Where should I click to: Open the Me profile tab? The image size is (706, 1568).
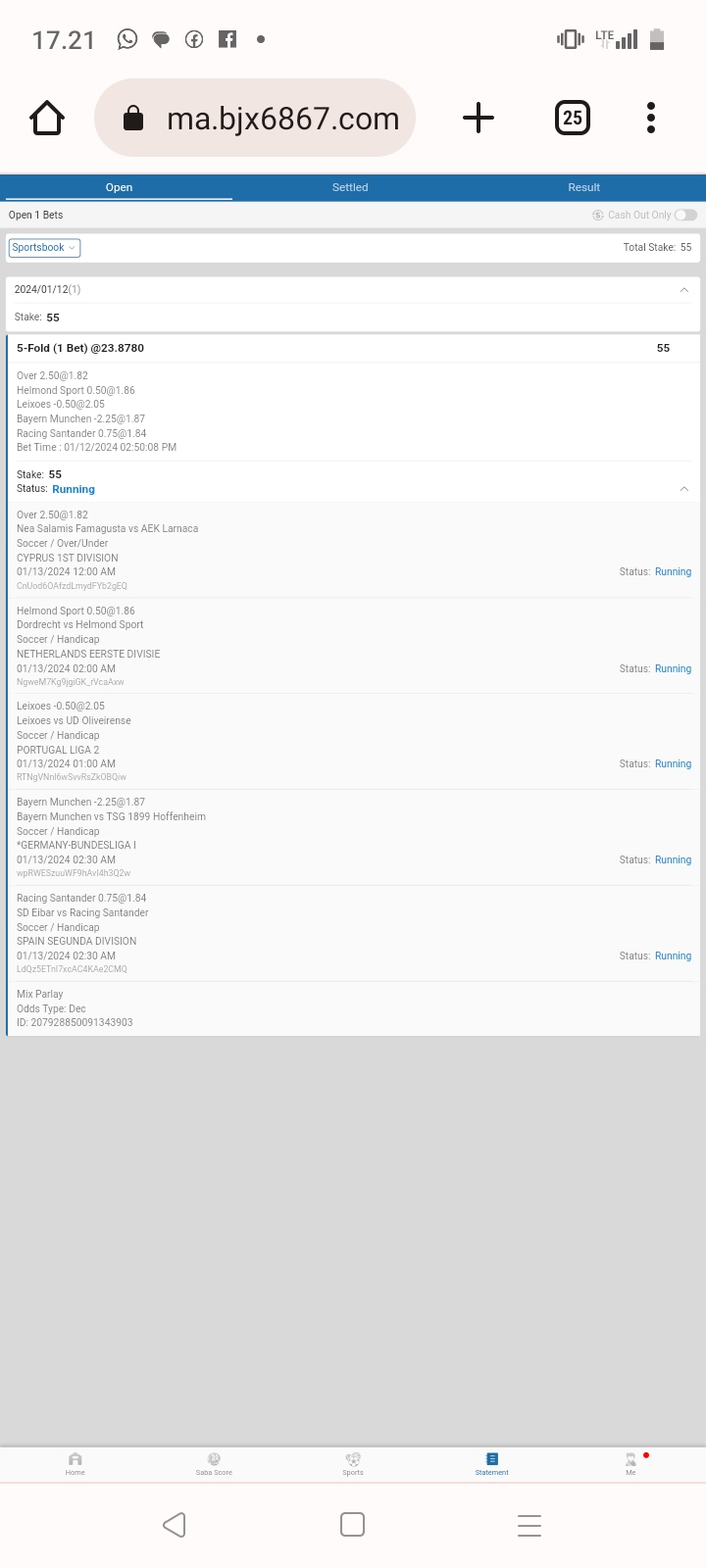[630, 1463]
